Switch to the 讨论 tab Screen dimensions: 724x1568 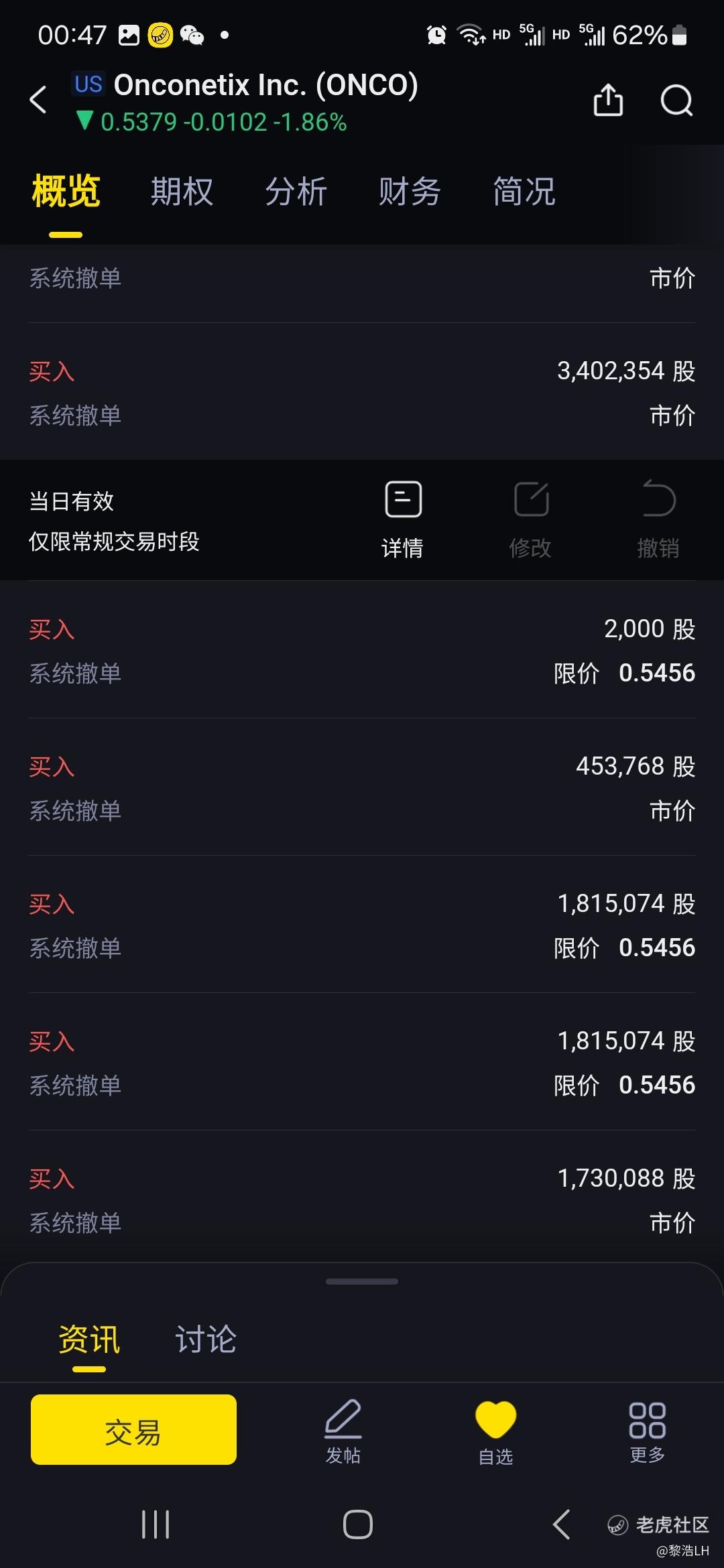coord(206,1340)
